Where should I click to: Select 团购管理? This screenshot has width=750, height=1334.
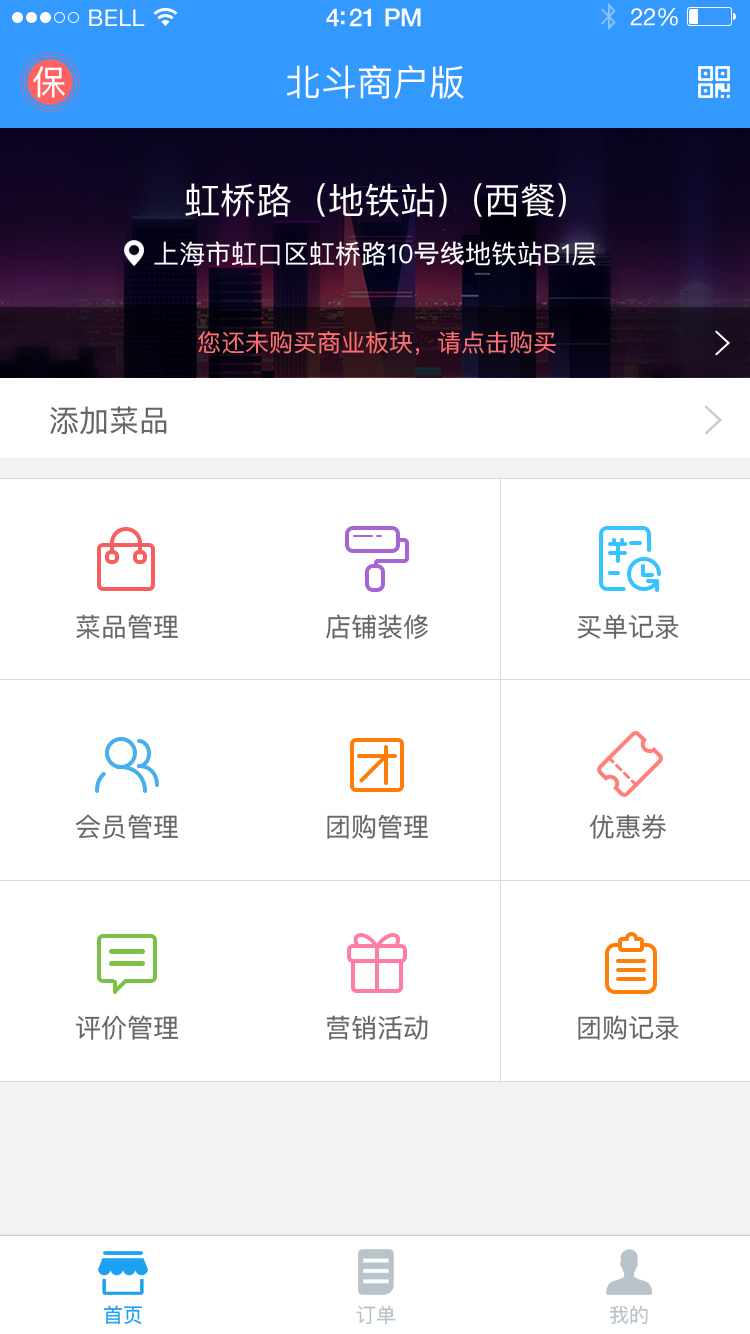376,782
